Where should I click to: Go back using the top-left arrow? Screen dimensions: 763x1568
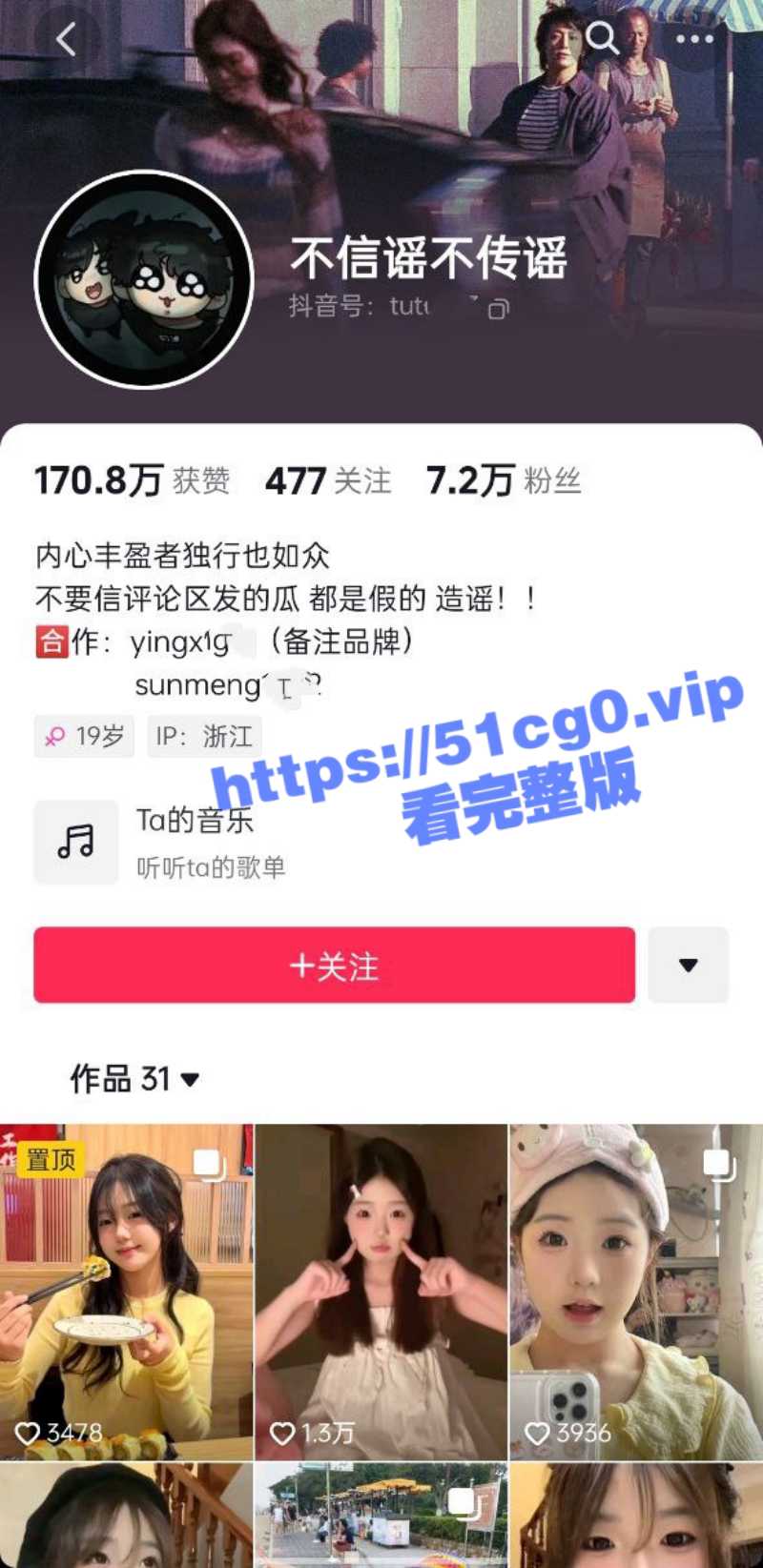pyautogui.click(x=65, y=40)
